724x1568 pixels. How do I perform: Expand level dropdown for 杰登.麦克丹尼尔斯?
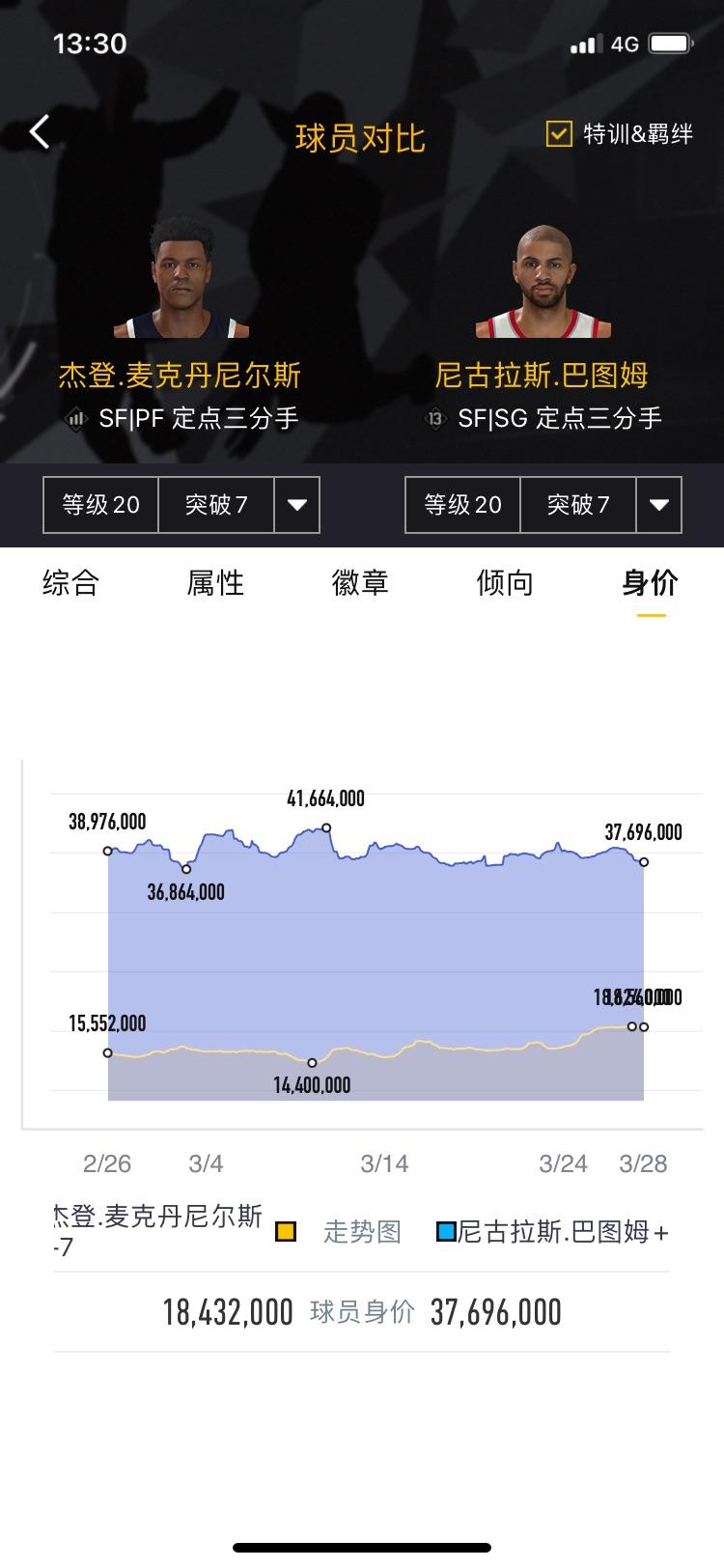tap(296, 505)
